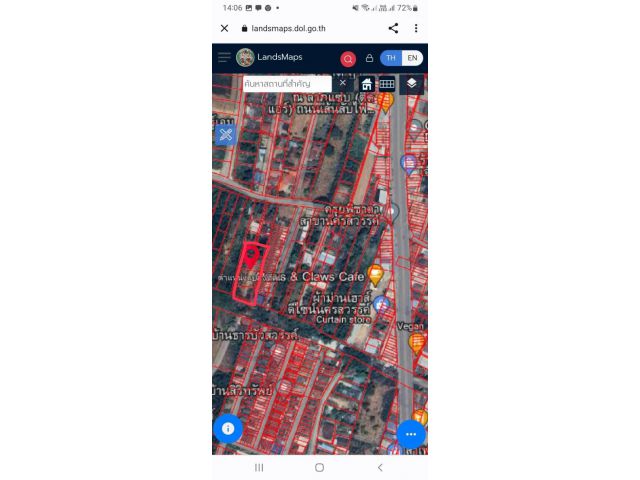
Task: Clear the place search field
Action: point(342,84)
